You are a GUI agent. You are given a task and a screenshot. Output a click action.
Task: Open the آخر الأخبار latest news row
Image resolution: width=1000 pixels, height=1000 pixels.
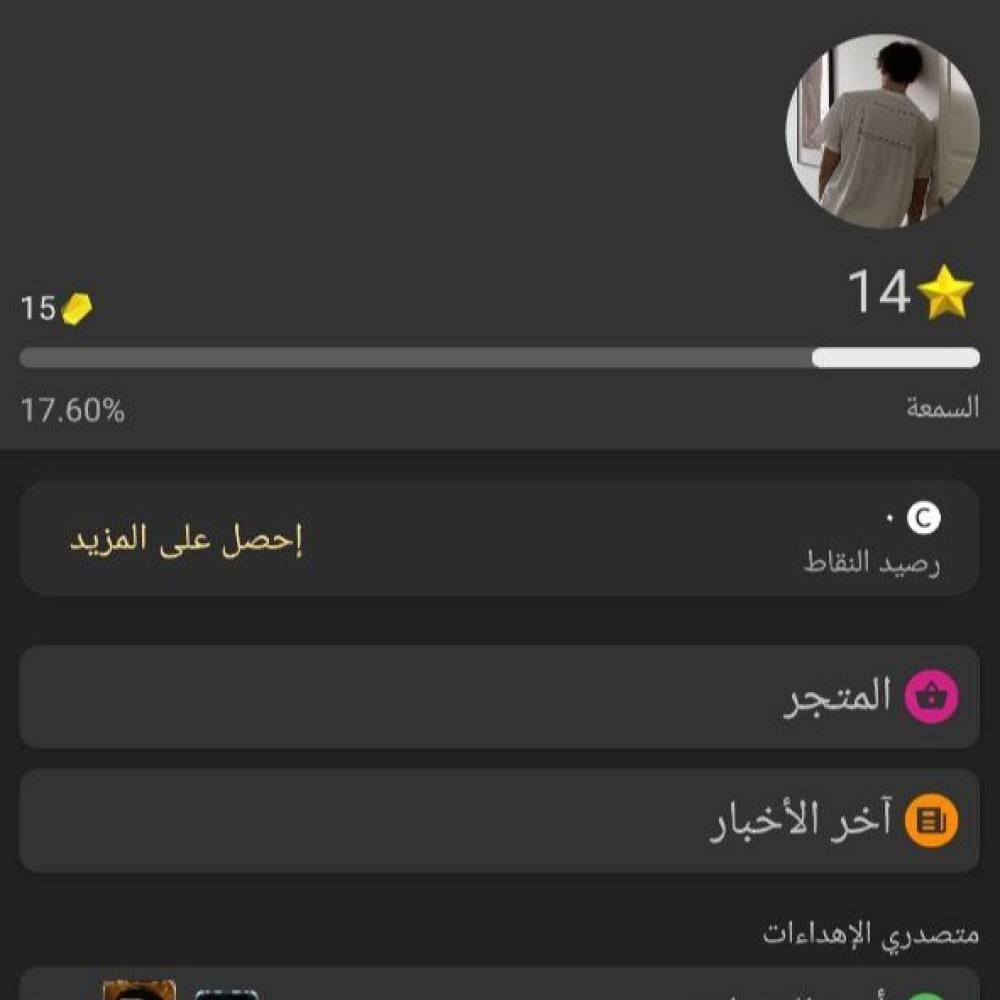(500, 821)
